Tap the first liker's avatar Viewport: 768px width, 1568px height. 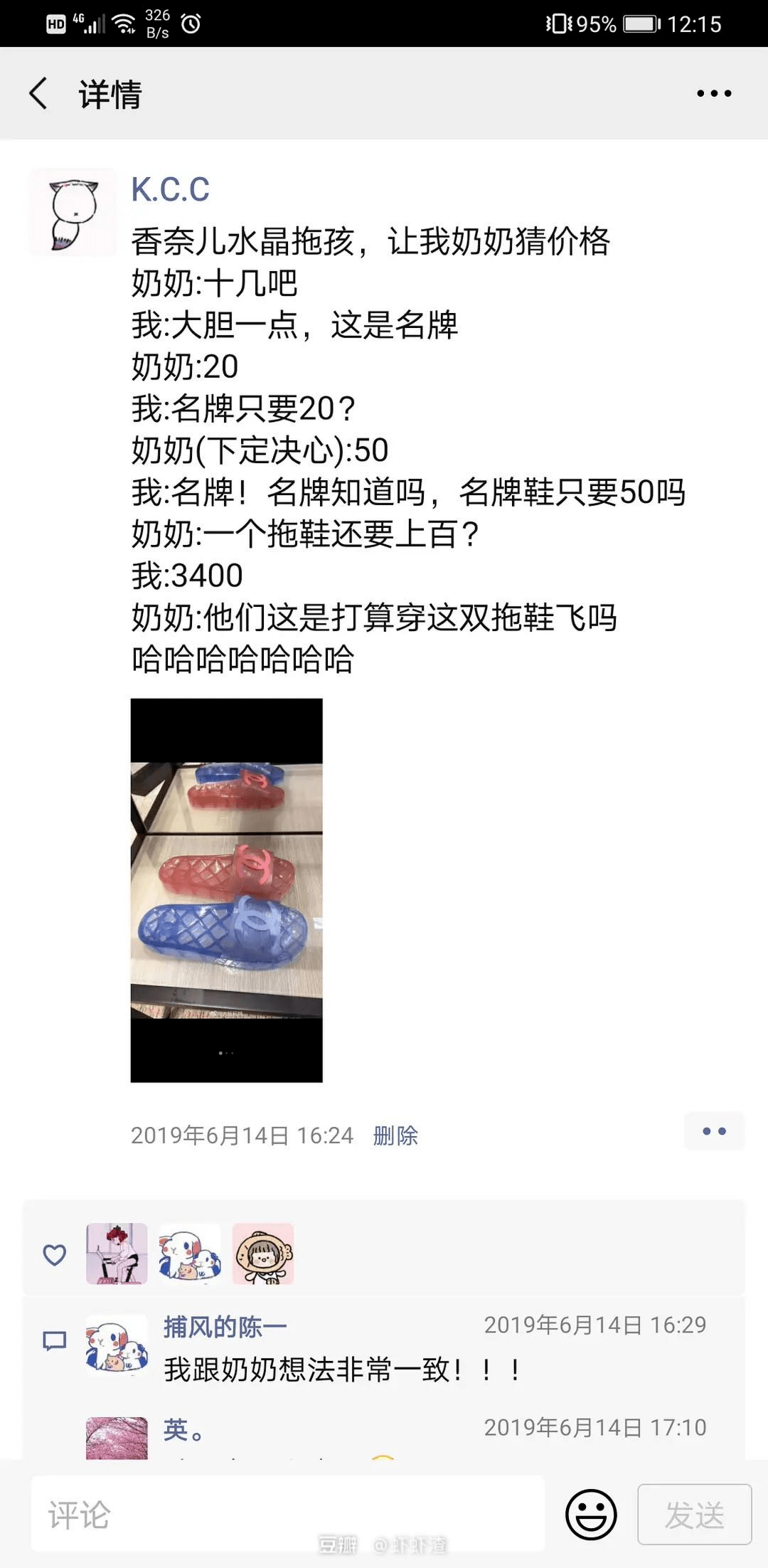click(x=117, y=1254)
